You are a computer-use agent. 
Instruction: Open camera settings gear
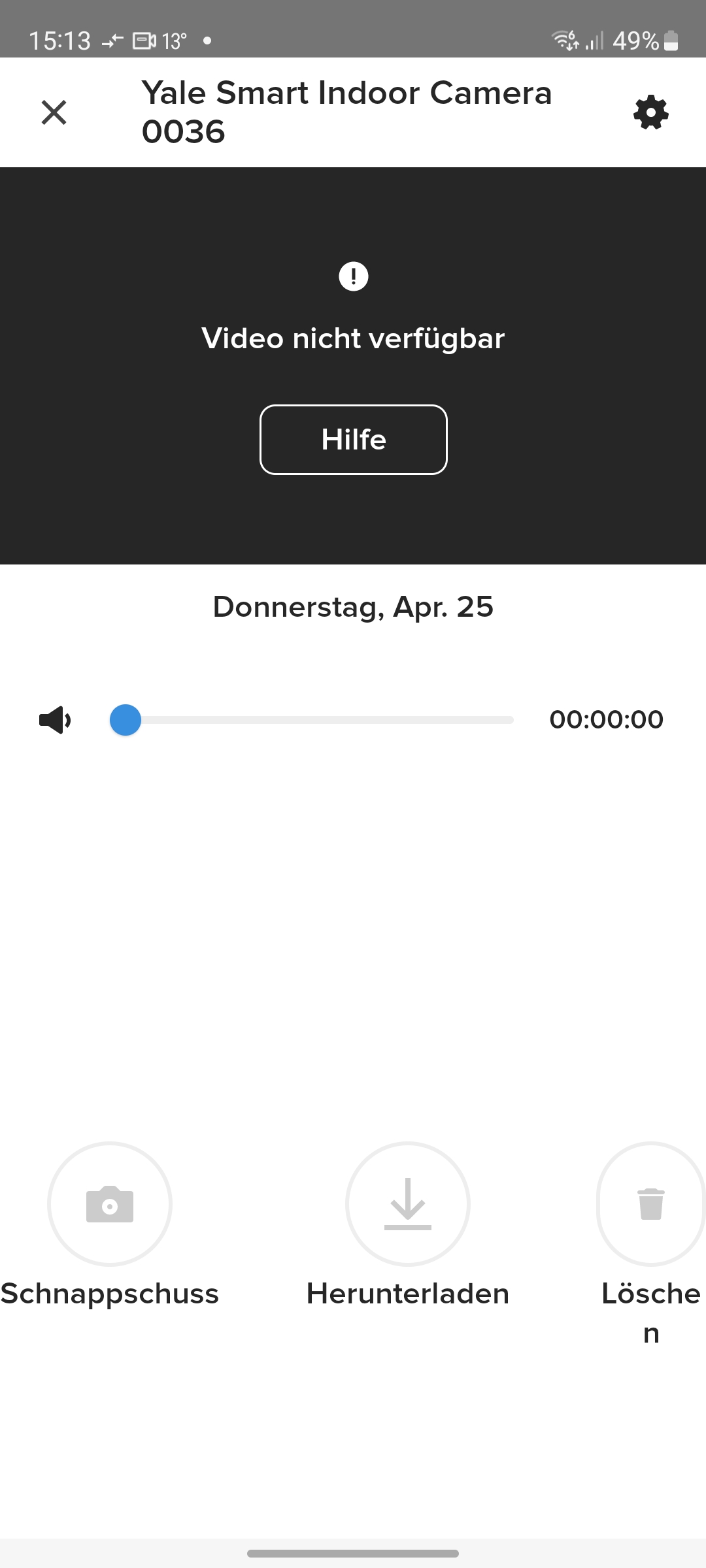click(x=650, y=113)
